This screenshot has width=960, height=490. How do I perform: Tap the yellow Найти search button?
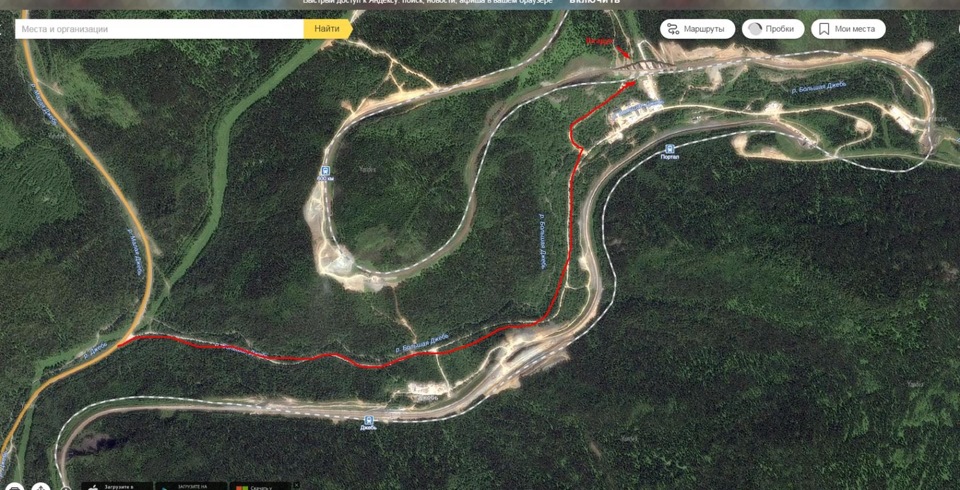327,29
